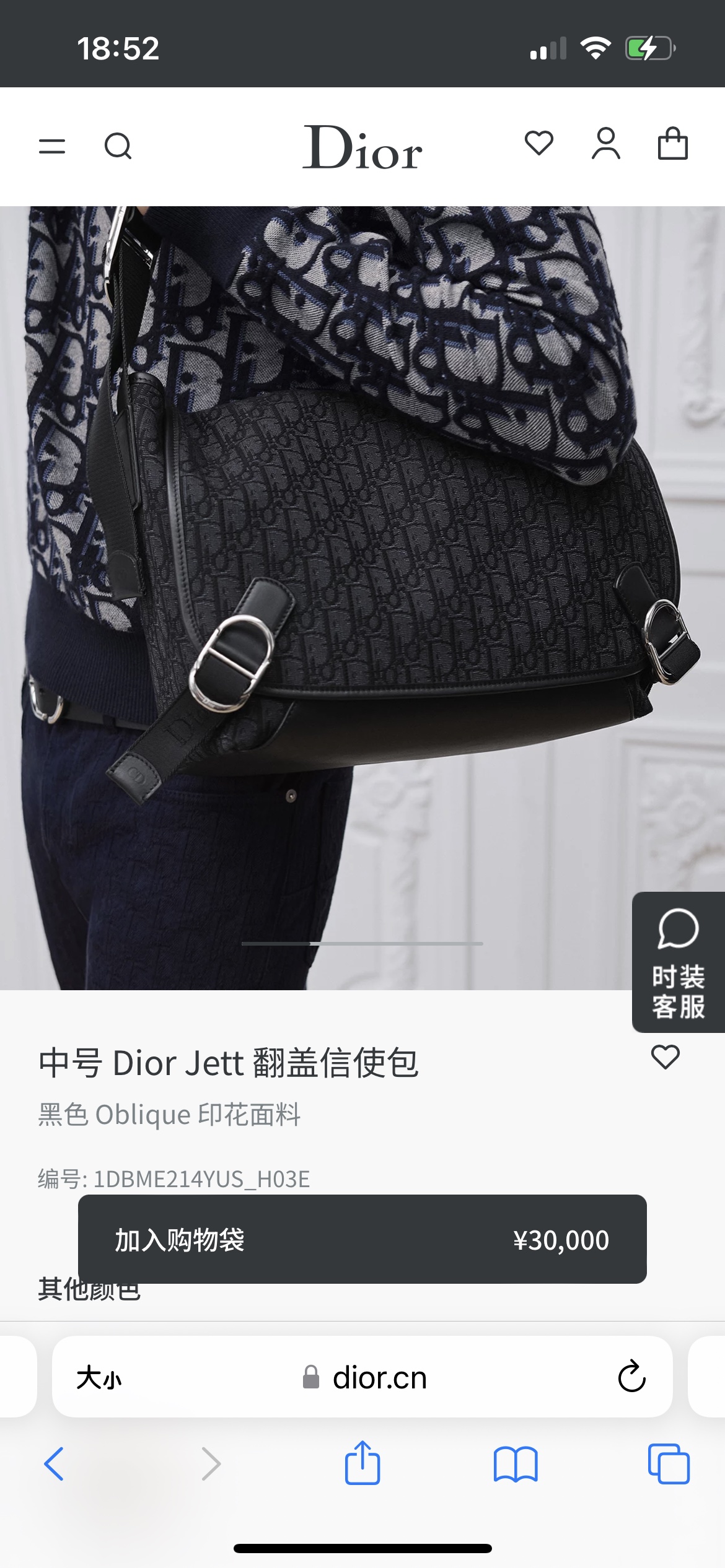Reload the dior.cn page
Screen dimensions: 725x1568
632,1377
